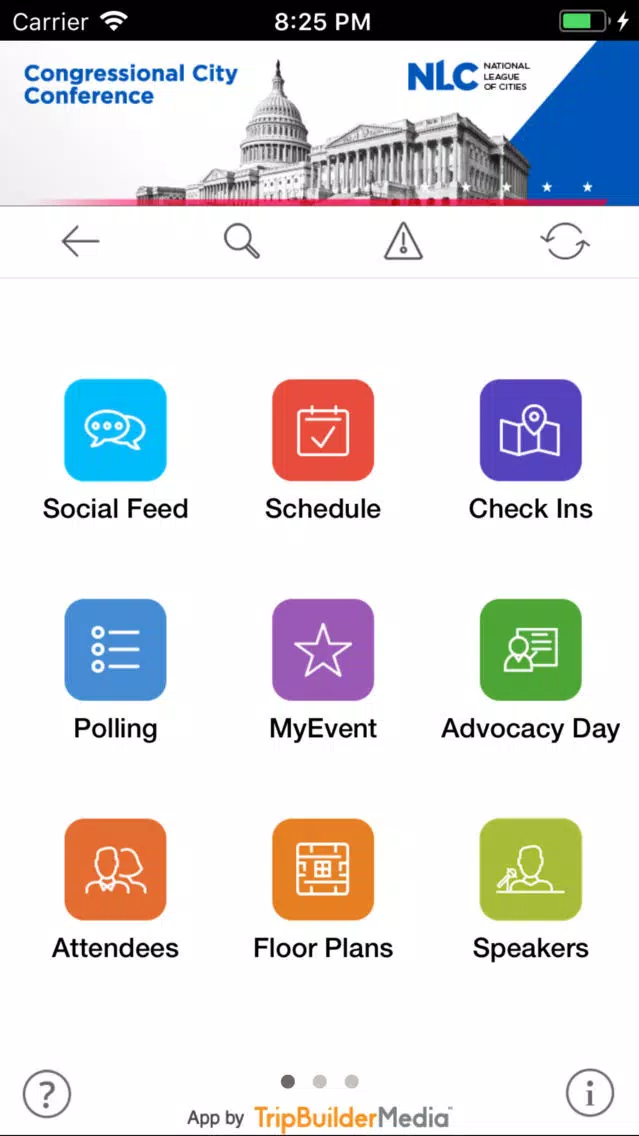The image size is (639, 1136).
Task: Go back with the arrow icon
Action: (x=80, y=241)
